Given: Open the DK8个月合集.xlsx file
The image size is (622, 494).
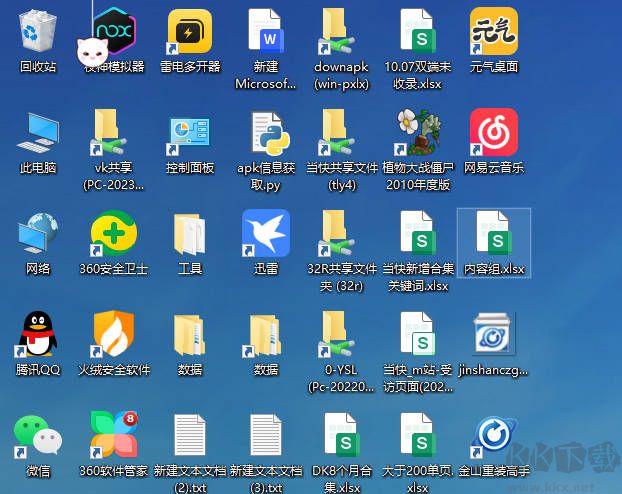Looking at the screenshot, I should coord(342,438).
